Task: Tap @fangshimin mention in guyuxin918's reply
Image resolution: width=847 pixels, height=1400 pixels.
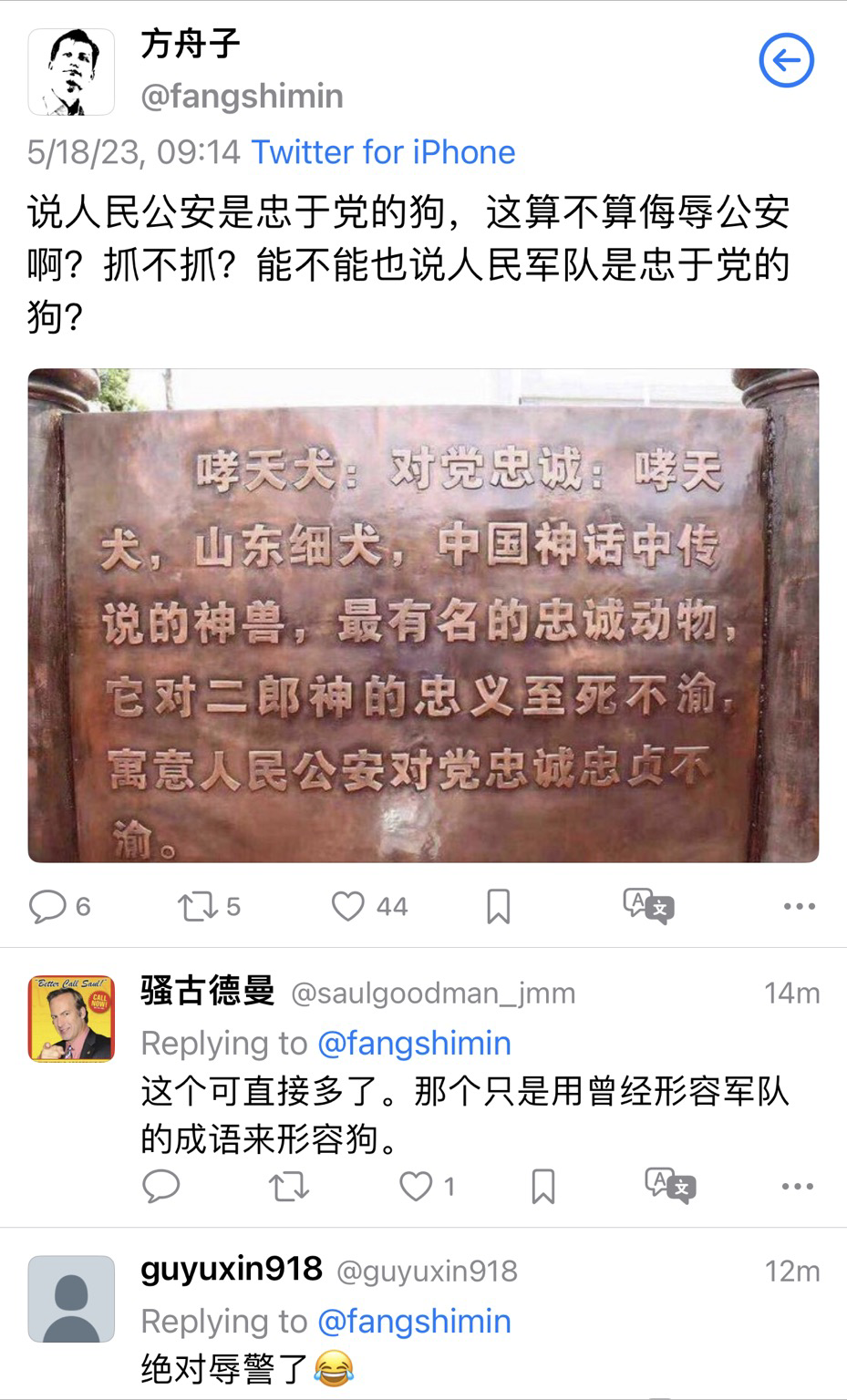Action: 414,1321
